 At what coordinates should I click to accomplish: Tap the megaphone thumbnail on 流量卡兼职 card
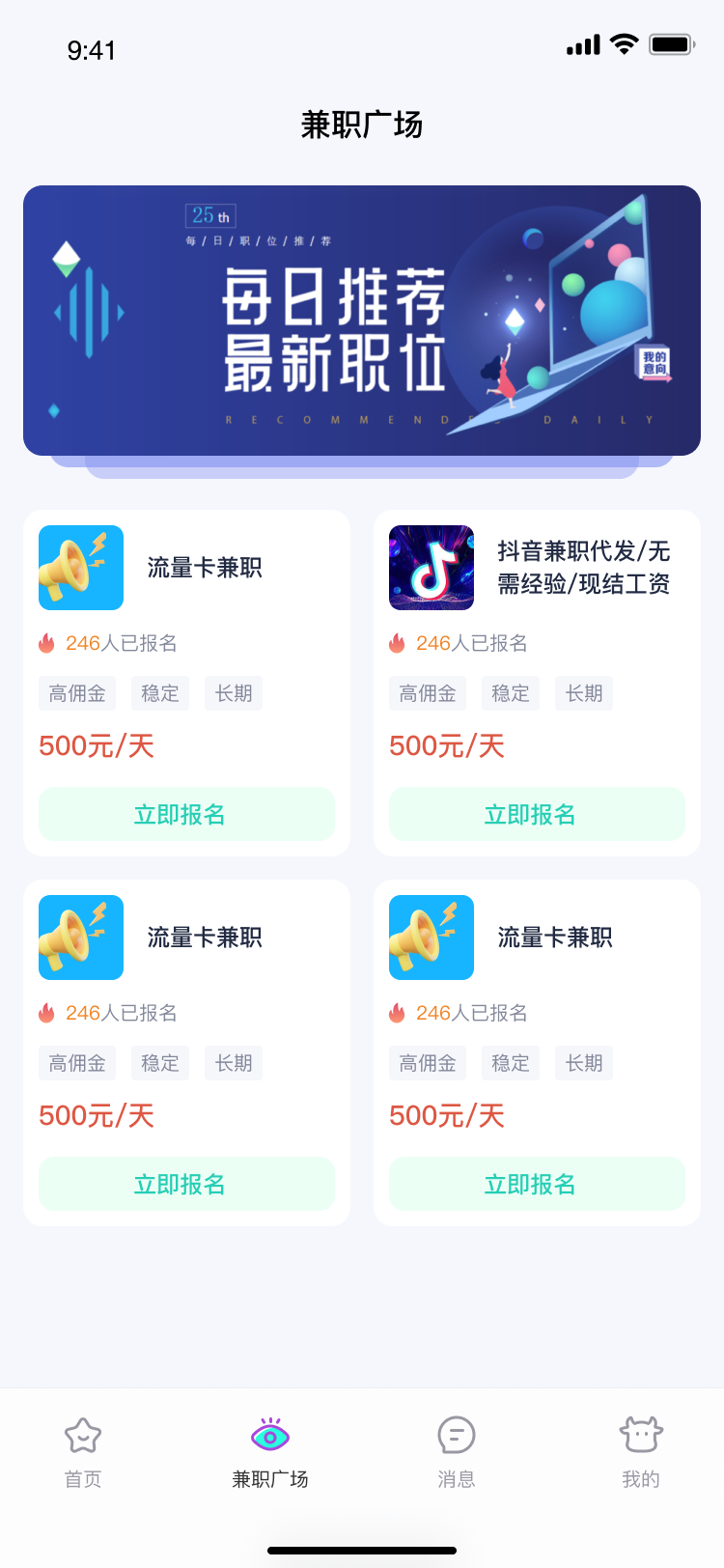80,568
